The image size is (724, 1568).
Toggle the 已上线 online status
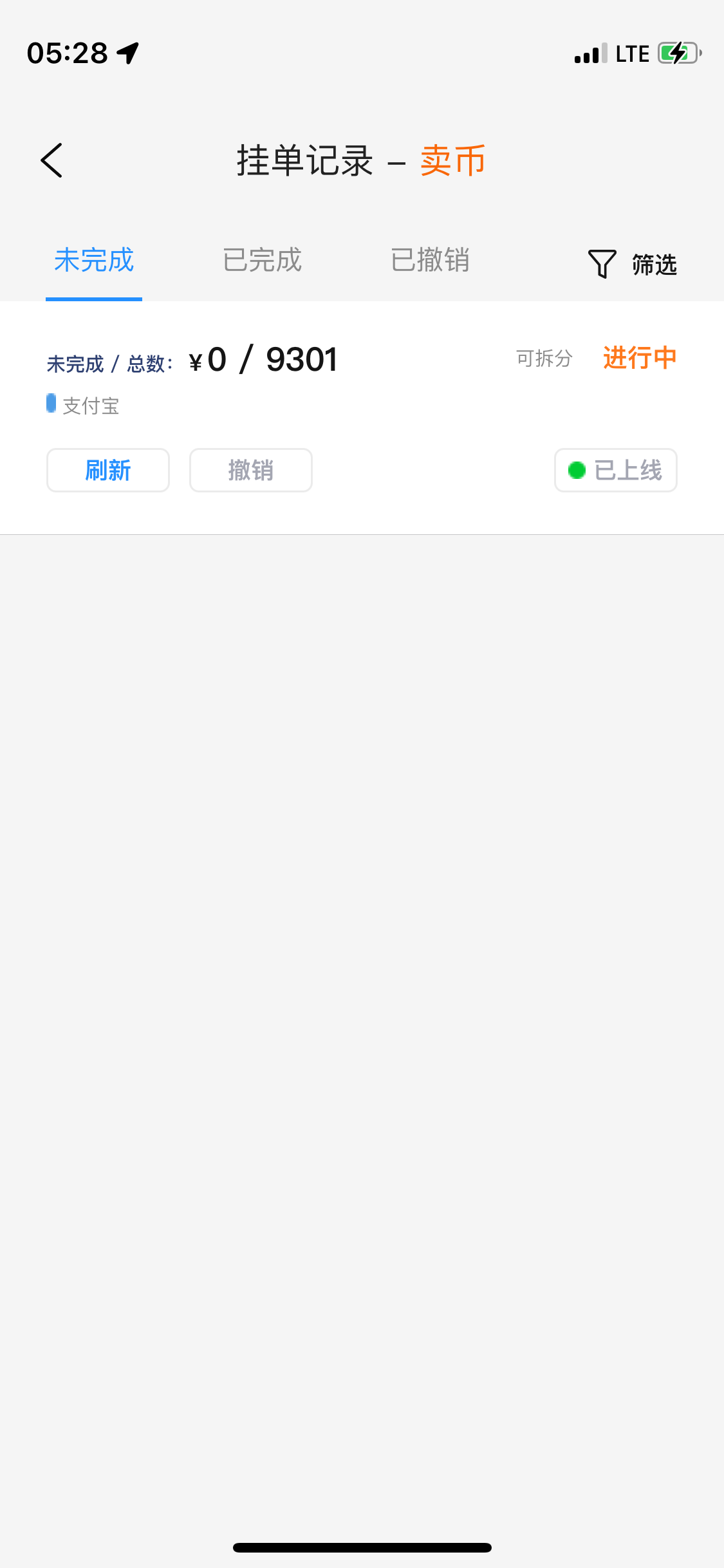pos(615,471)
